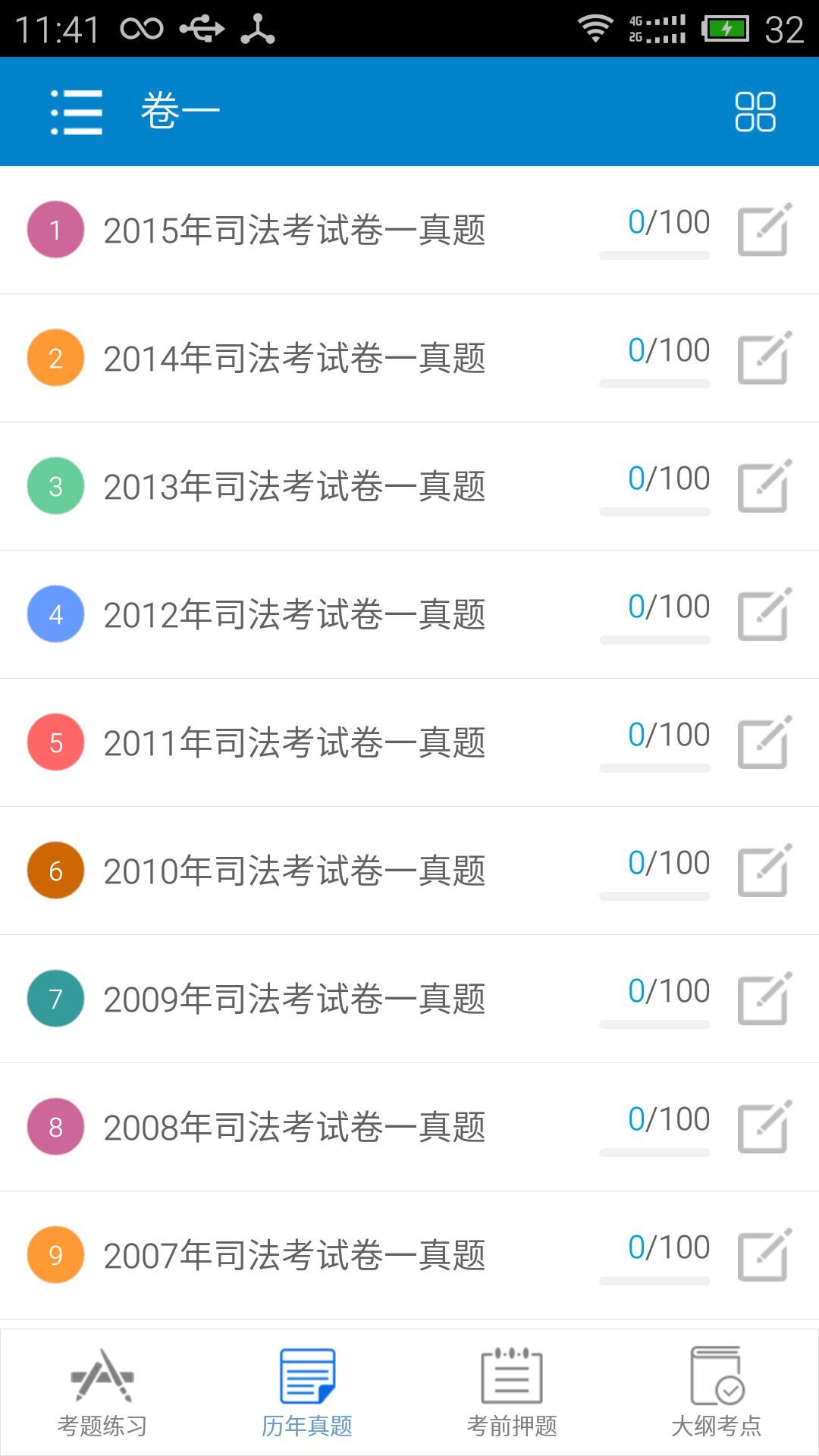This screenshot has height=1456, width=819.
Task: Tap the edit icon for the 2008年 paper
Action: point(764,1127)
